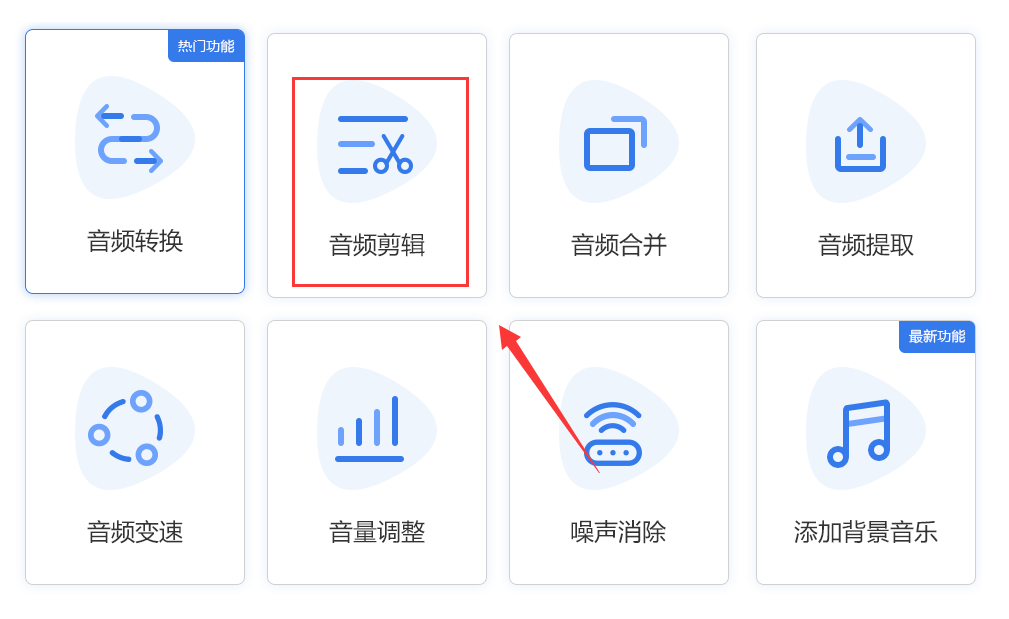Open the 音频变速 speed change feature

pos(135,452)
